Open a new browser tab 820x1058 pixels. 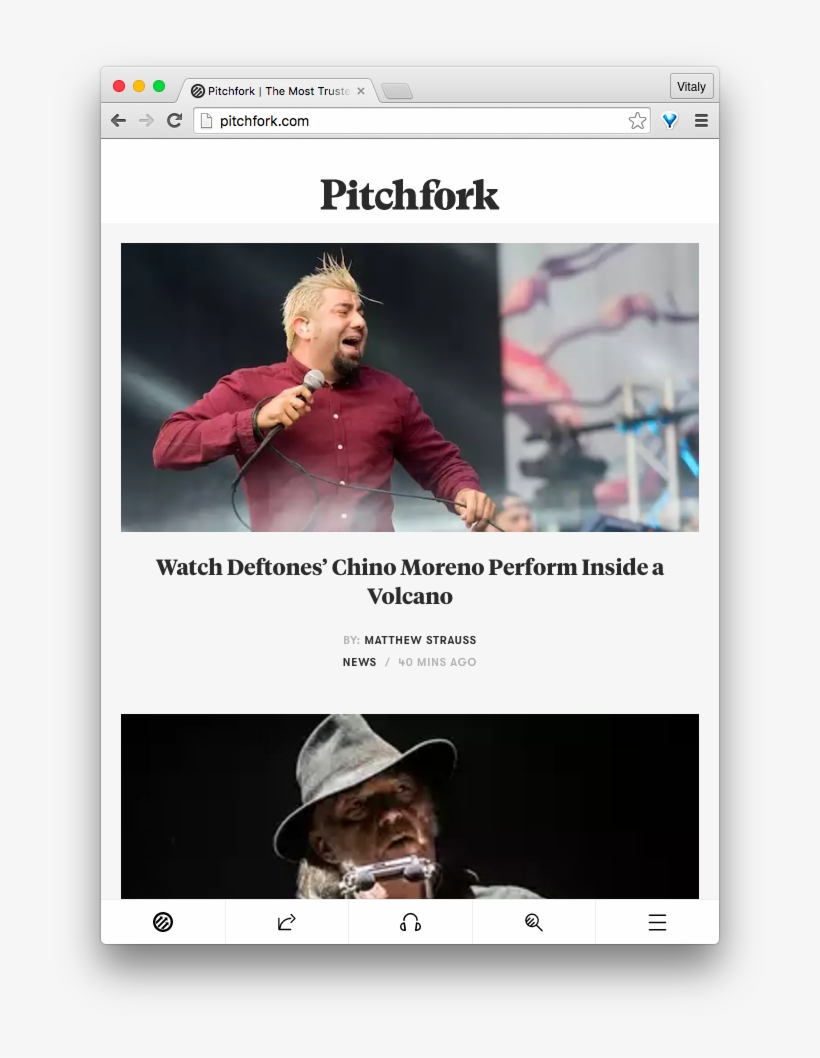point(397,92)
